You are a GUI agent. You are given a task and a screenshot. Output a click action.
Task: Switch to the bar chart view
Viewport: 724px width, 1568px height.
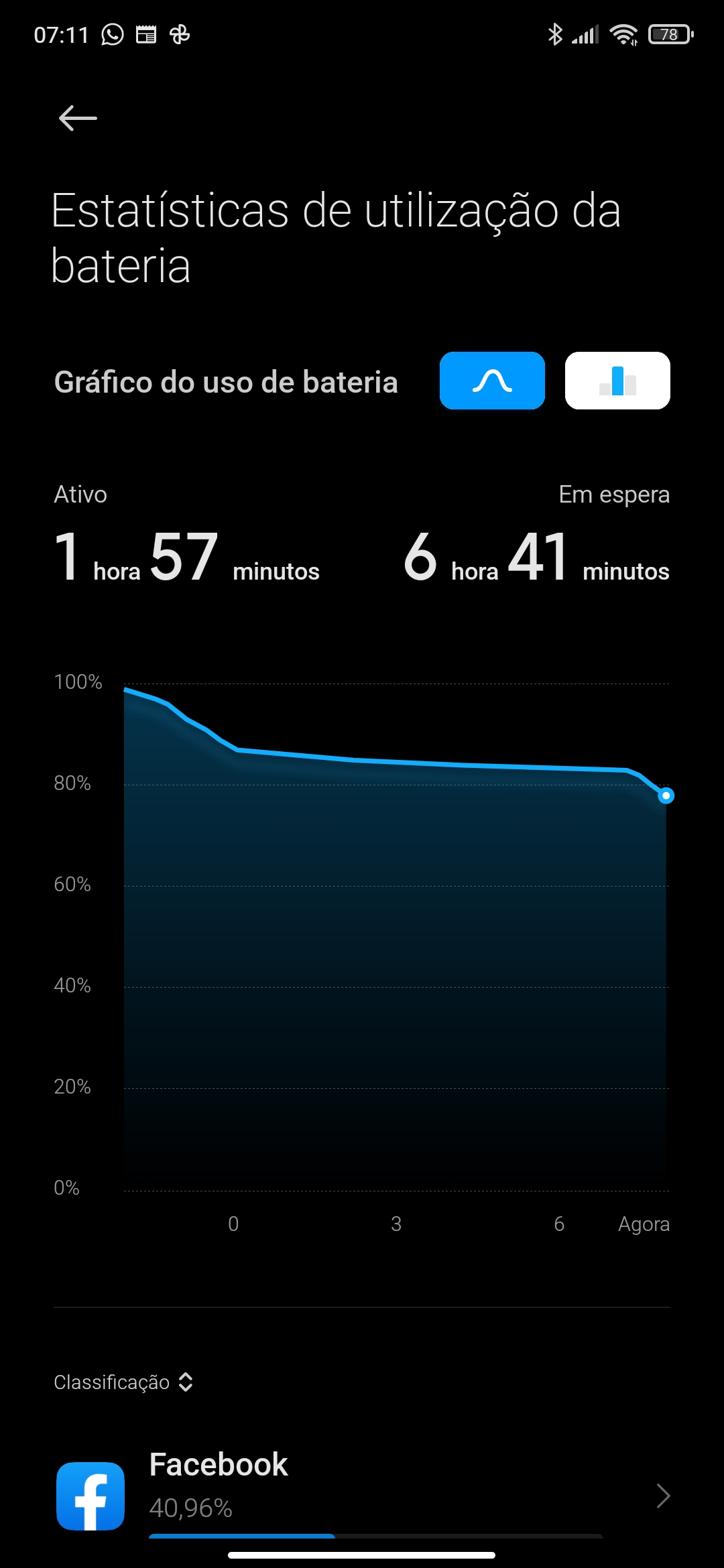coord(617,381)
